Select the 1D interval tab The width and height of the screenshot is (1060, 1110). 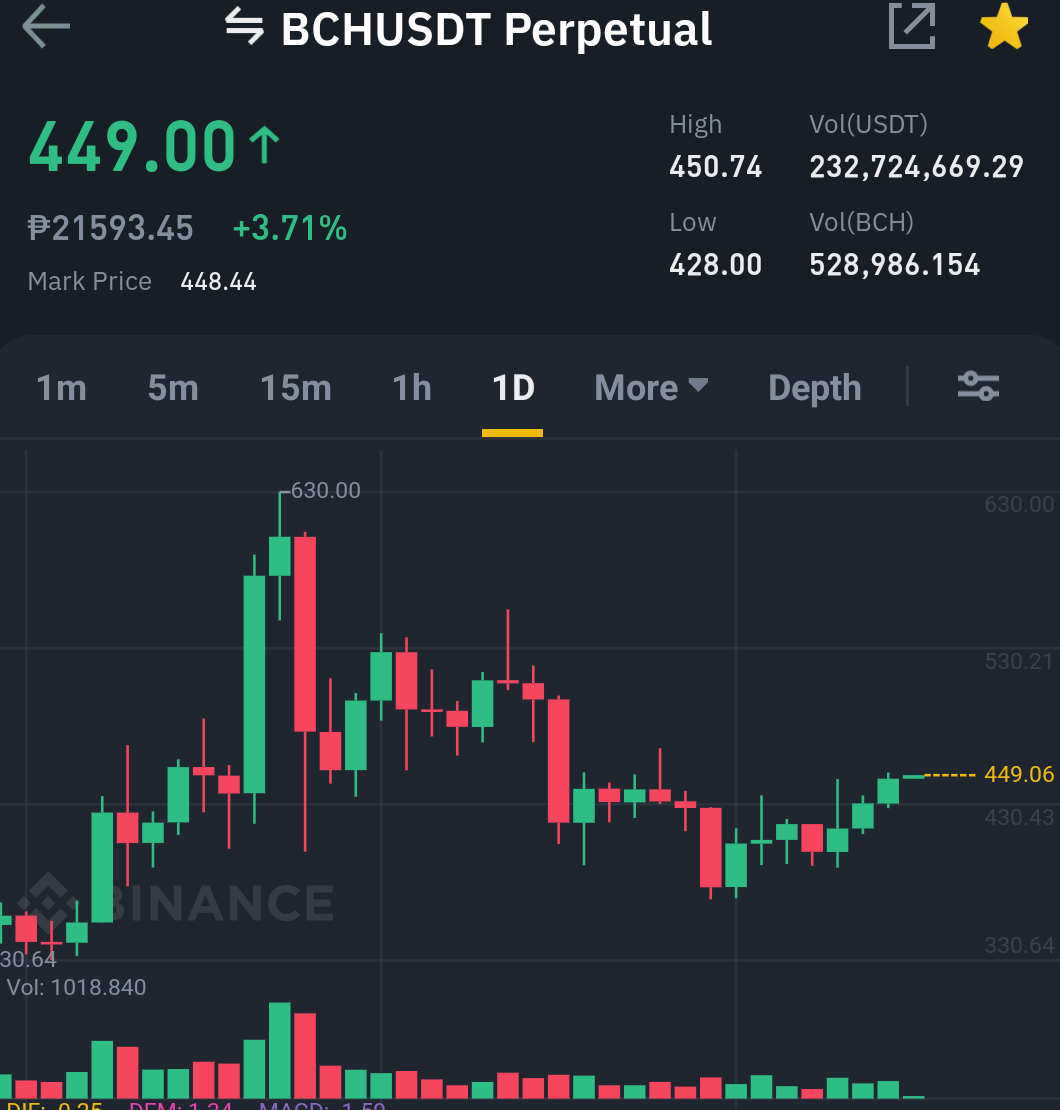pyautogui.click(x=513, y=388)
